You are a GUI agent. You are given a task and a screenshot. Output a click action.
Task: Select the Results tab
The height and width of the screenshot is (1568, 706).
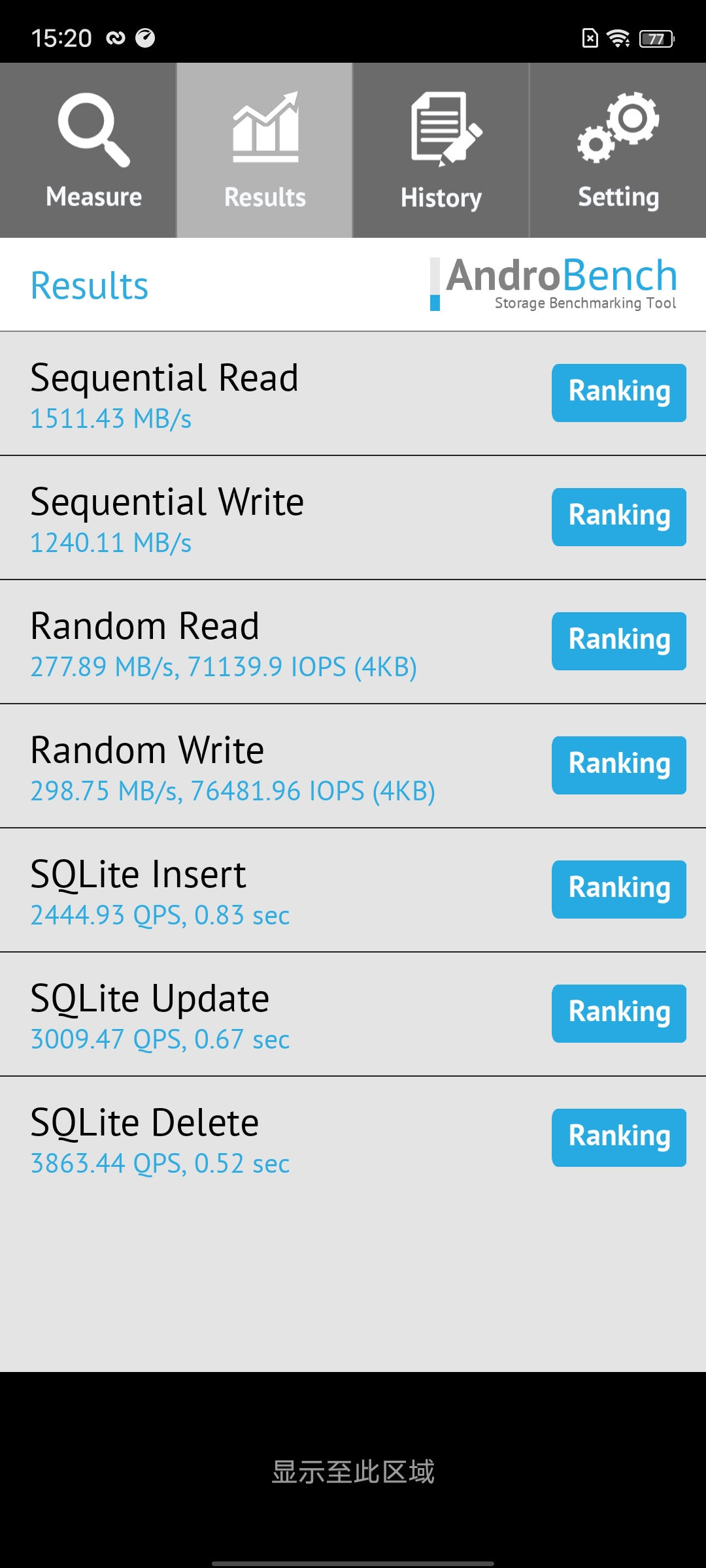tap(265, 150)
